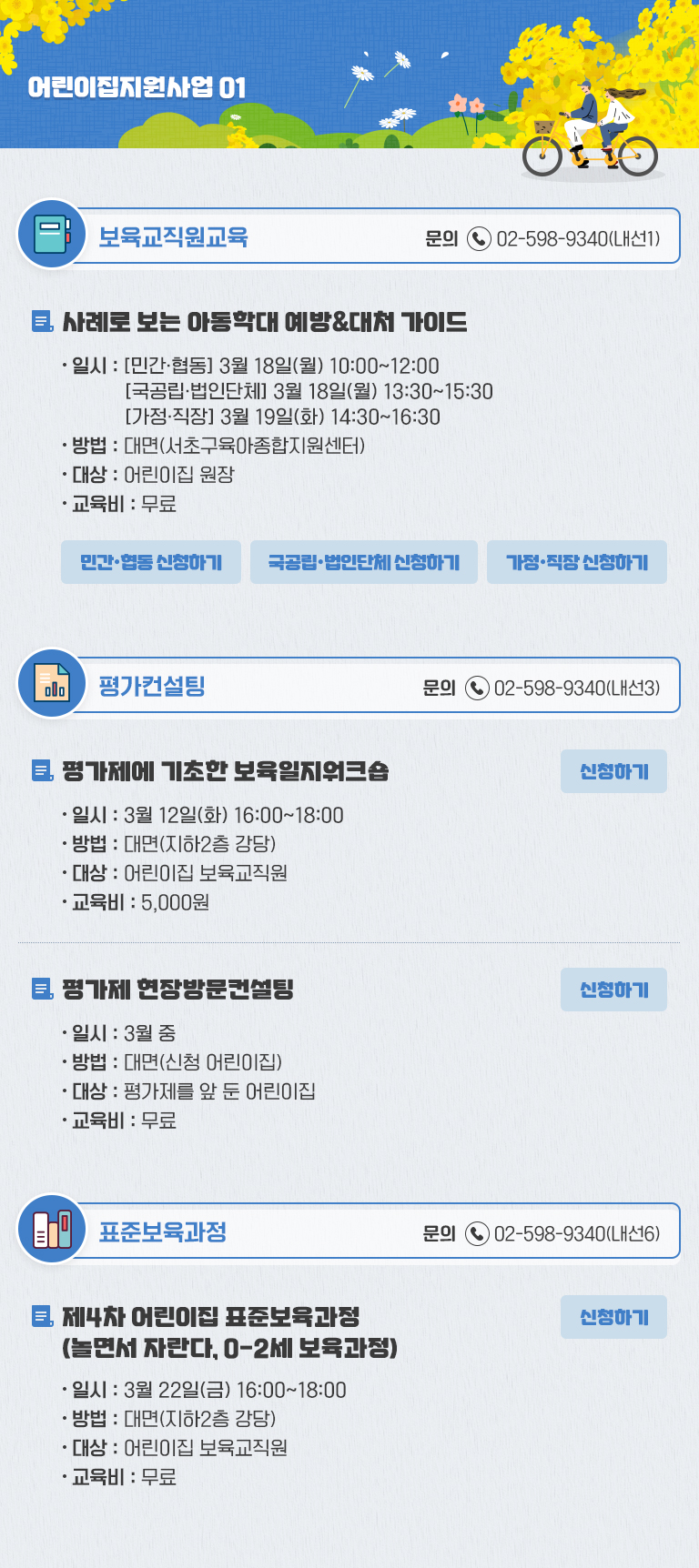Apply for the 민간·협동 session
699x1568 pixels.
point(151,562)
